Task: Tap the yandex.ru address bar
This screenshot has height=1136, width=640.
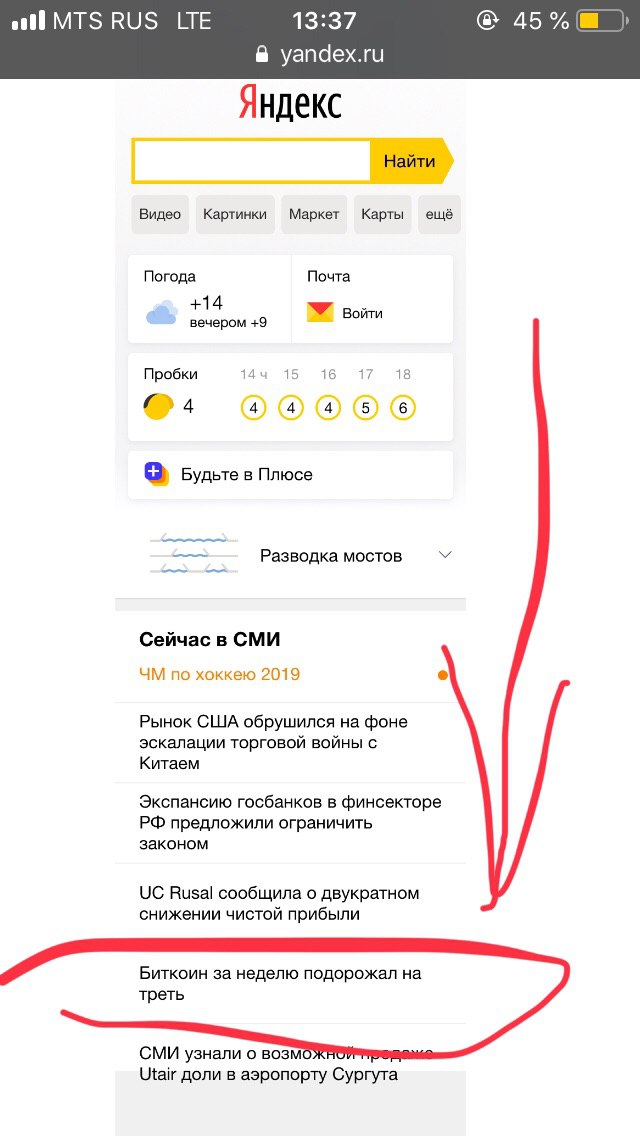Action: (x=320, y=54)
